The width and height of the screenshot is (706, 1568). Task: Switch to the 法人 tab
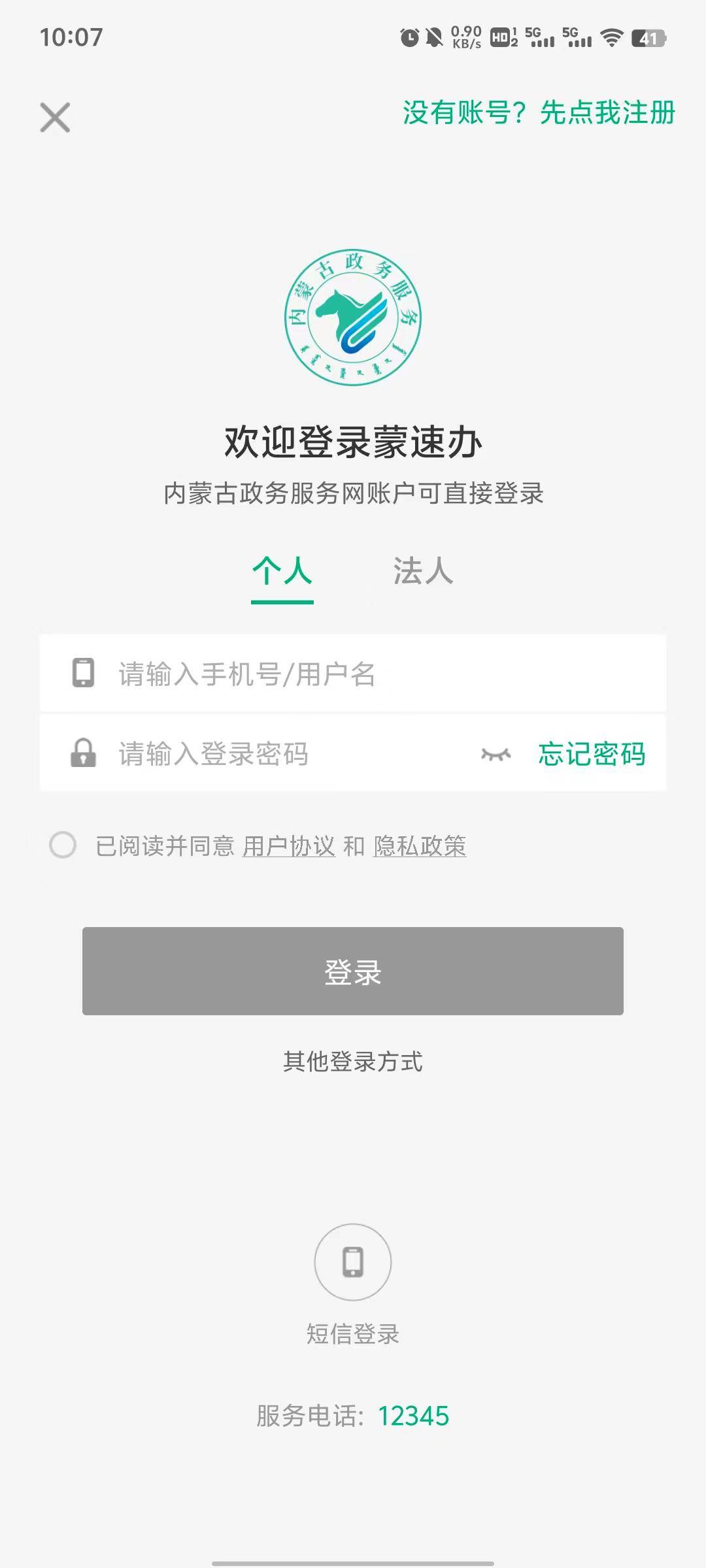[x=423, y=571]
